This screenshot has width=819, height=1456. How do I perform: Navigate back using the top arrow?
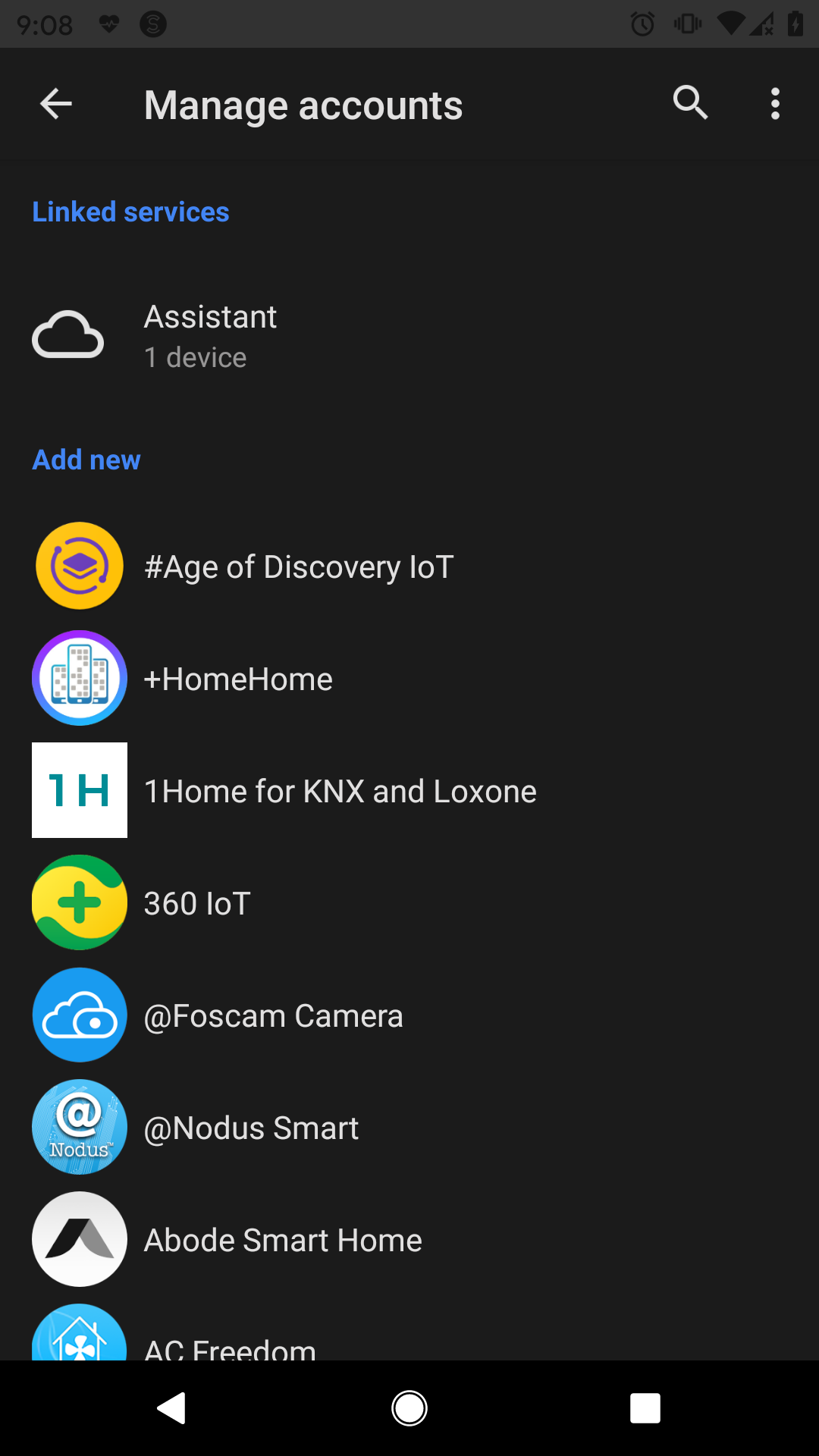pos(55,103)
